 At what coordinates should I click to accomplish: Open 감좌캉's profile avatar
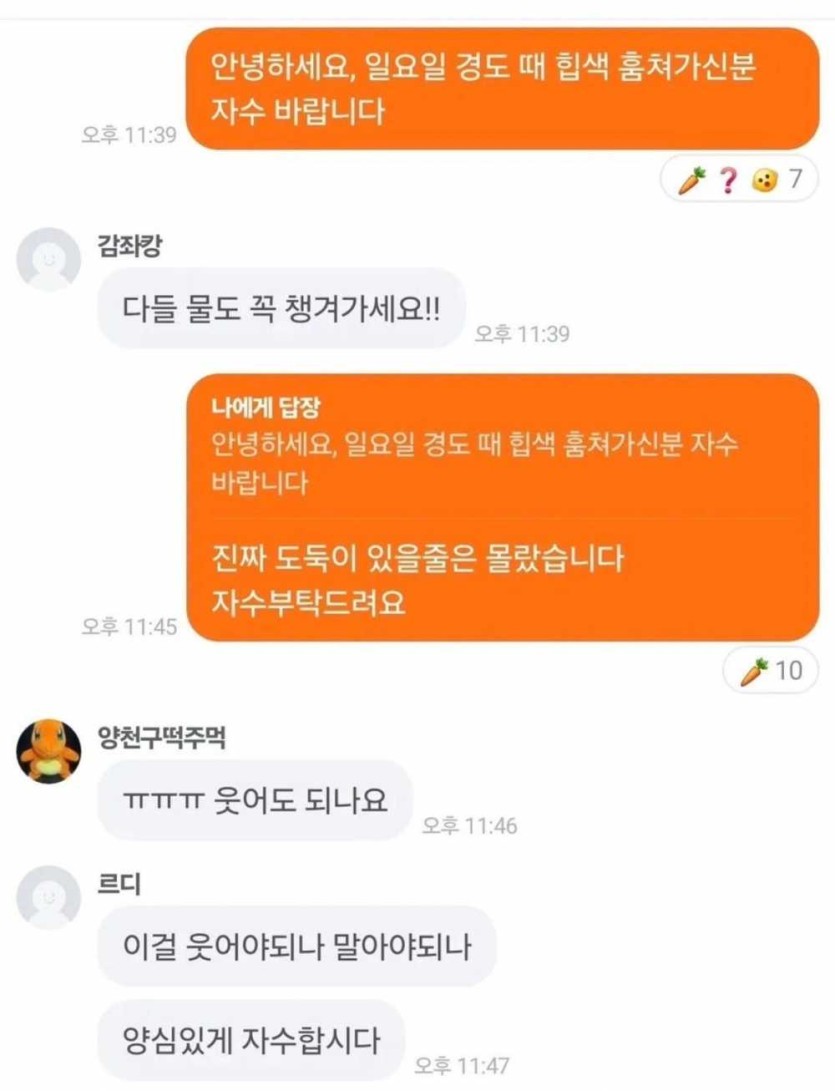49,259
